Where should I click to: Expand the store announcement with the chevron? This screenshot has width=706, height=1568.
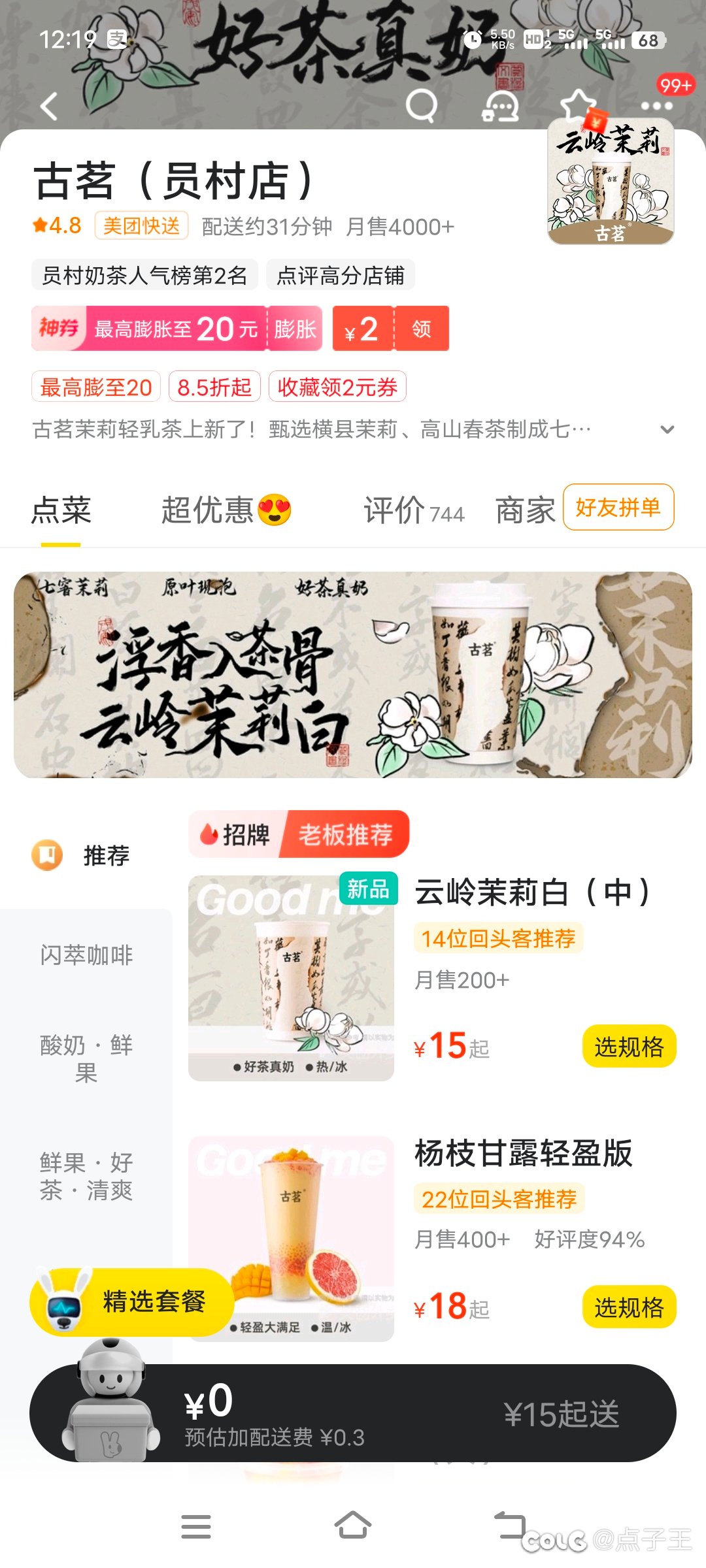point(667,429)
